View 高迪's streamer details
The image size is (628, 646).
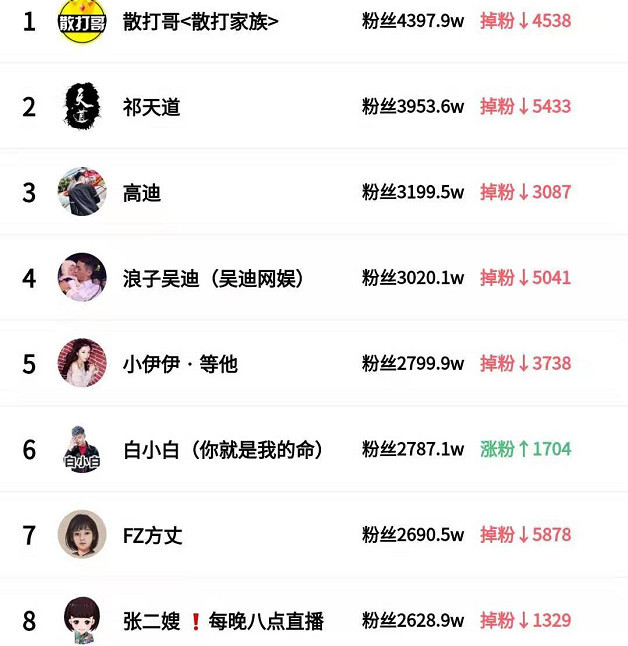[142, 193]
